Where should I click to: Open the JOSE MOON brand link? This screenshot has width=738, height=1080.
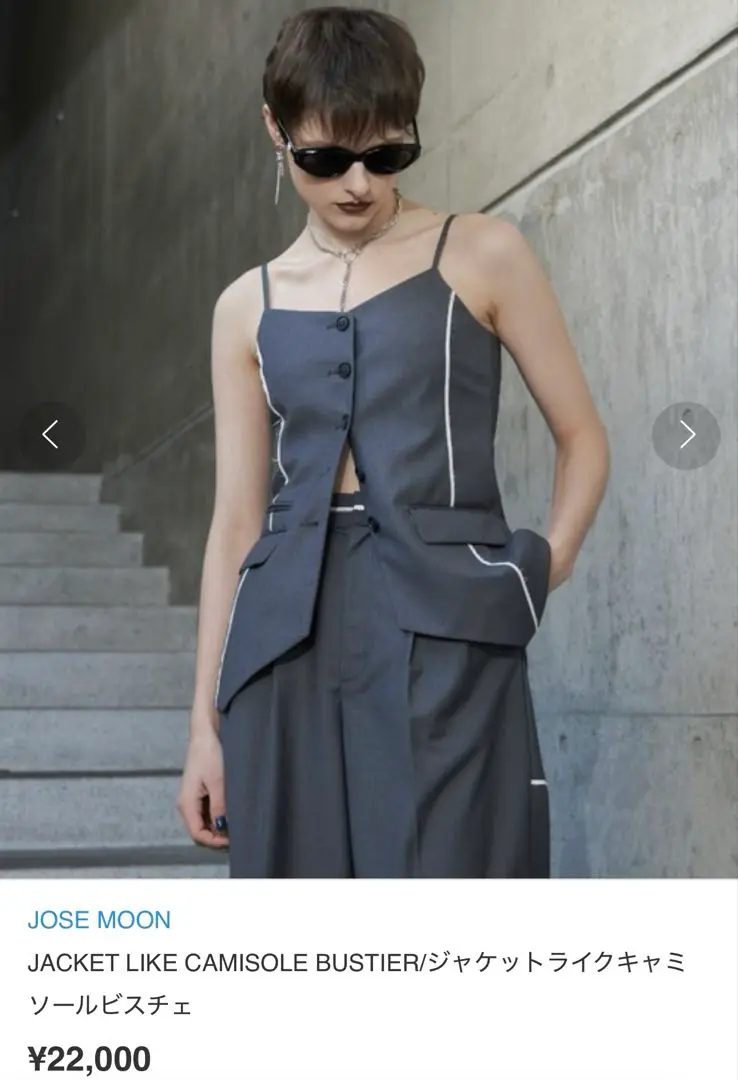[99, 920]
